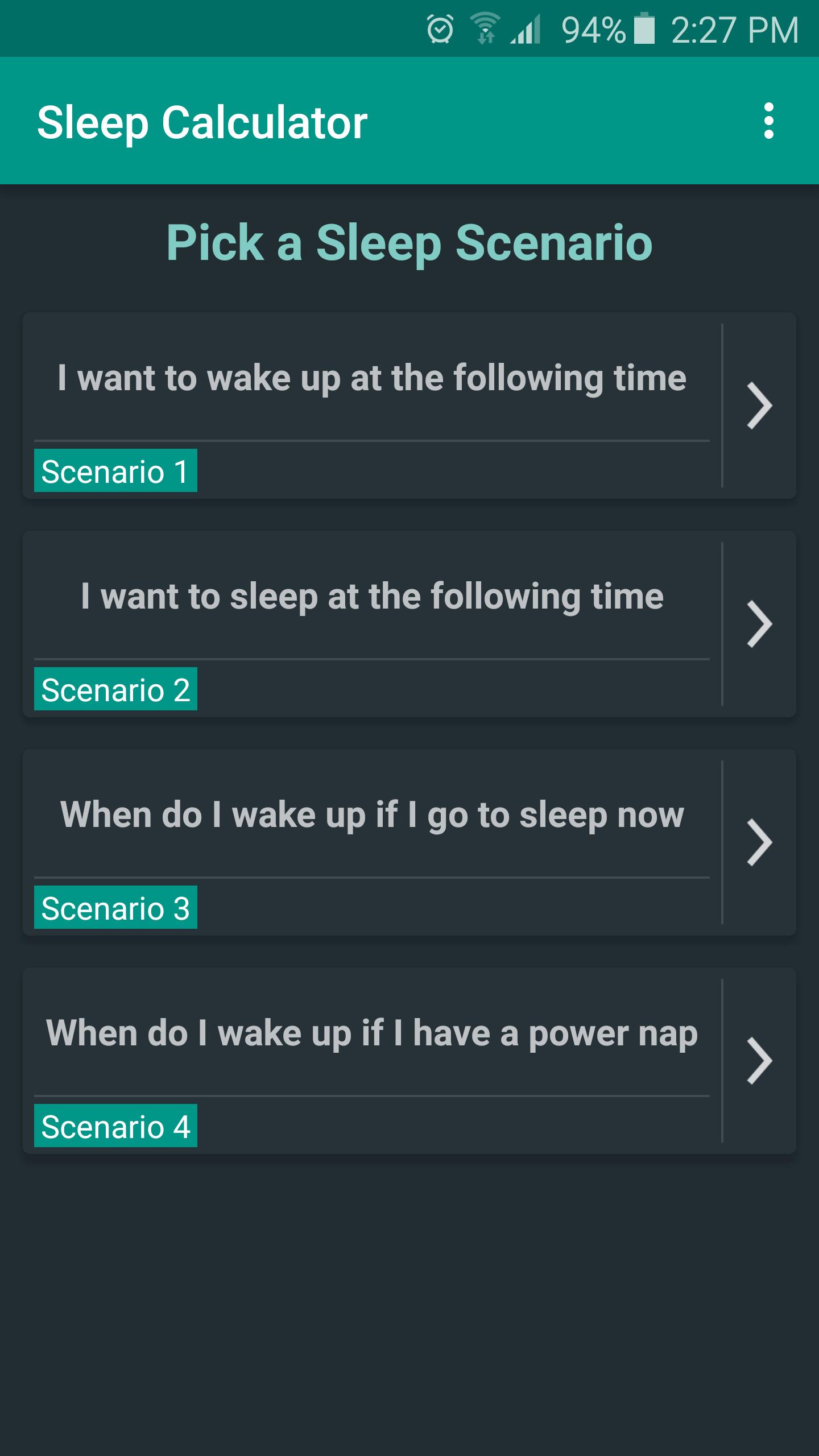Screen dimensions: 819x1456
Task: Expand Scenario 1 with its chevron arrow
Action: (x=759, y=405)
